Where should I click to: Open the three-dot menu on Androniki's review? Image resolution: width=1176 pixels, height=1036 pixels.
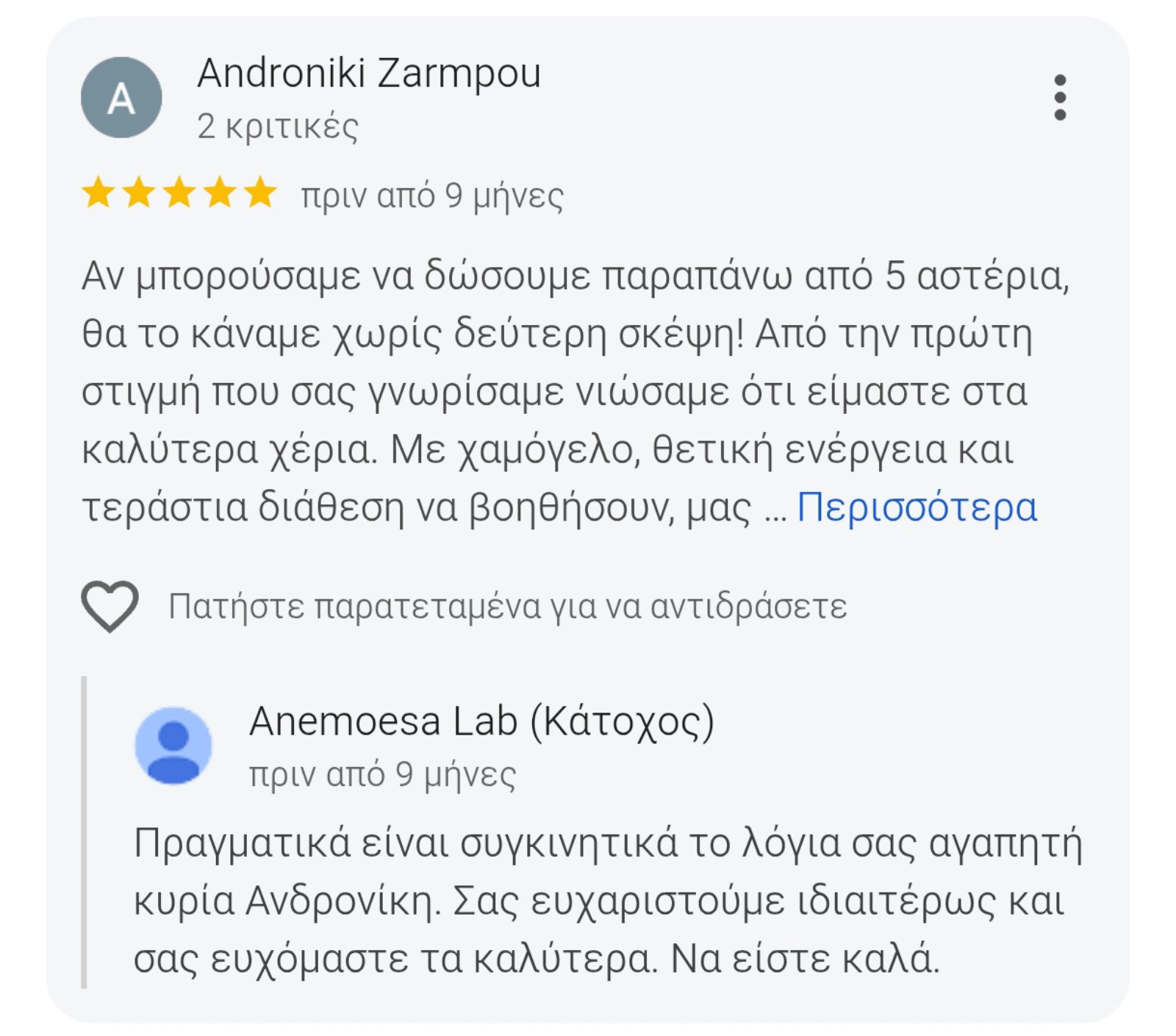pyautogui.click(x=1059, y=97)
